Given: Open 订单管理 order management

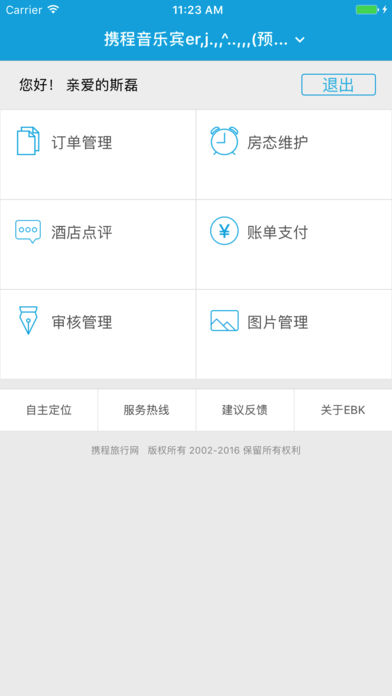Looking at the screenshot, I should coord(98,154).
